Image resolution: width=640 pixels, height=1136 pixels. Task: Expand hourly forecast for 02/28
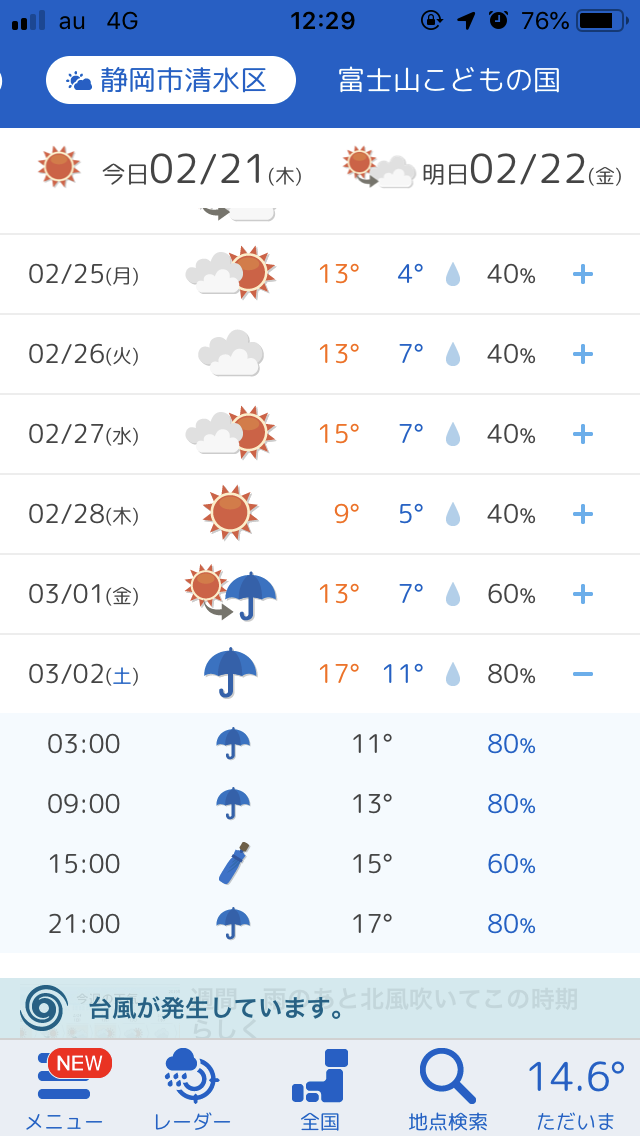(x=583, y=514)
